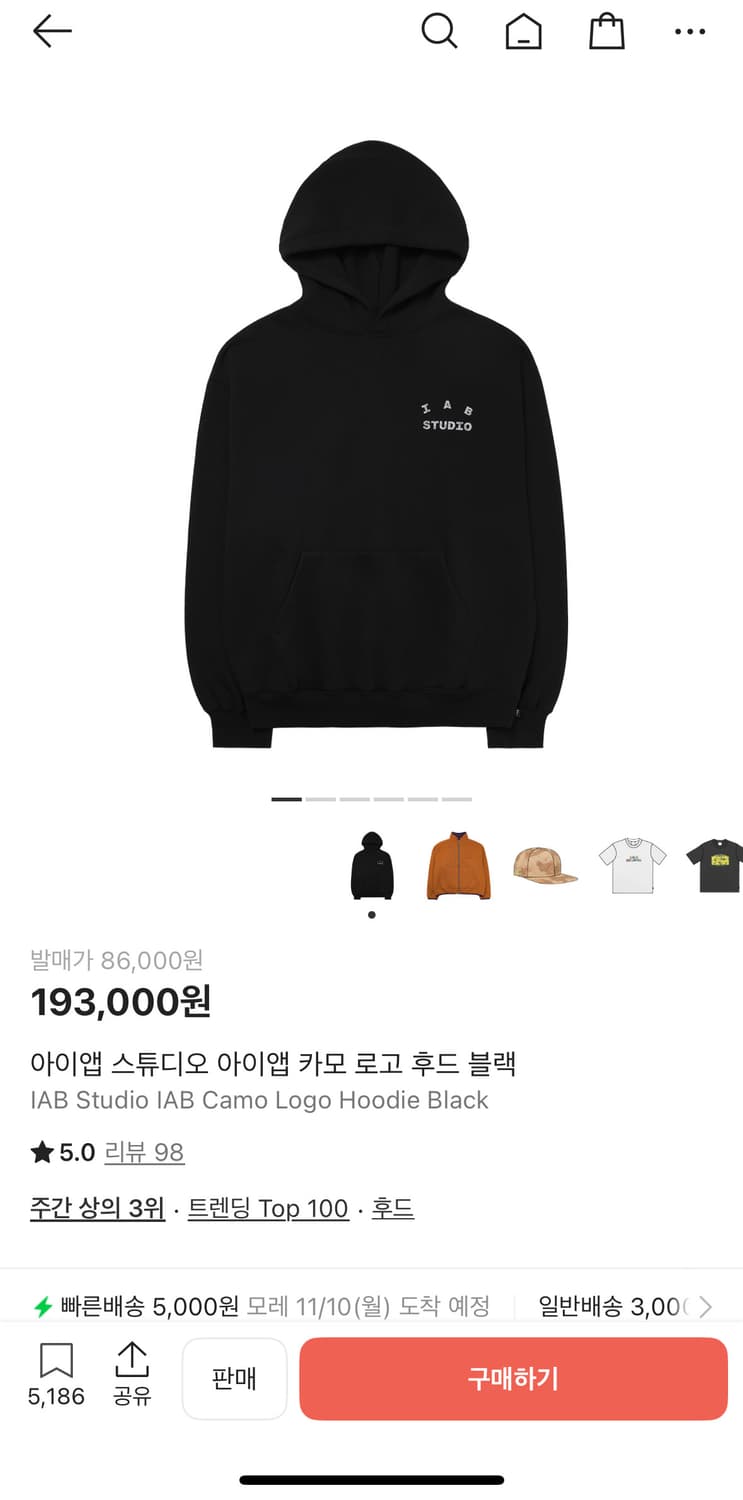
Task: Open 리뷰 98 reviews link
Action: point(144,1152)
